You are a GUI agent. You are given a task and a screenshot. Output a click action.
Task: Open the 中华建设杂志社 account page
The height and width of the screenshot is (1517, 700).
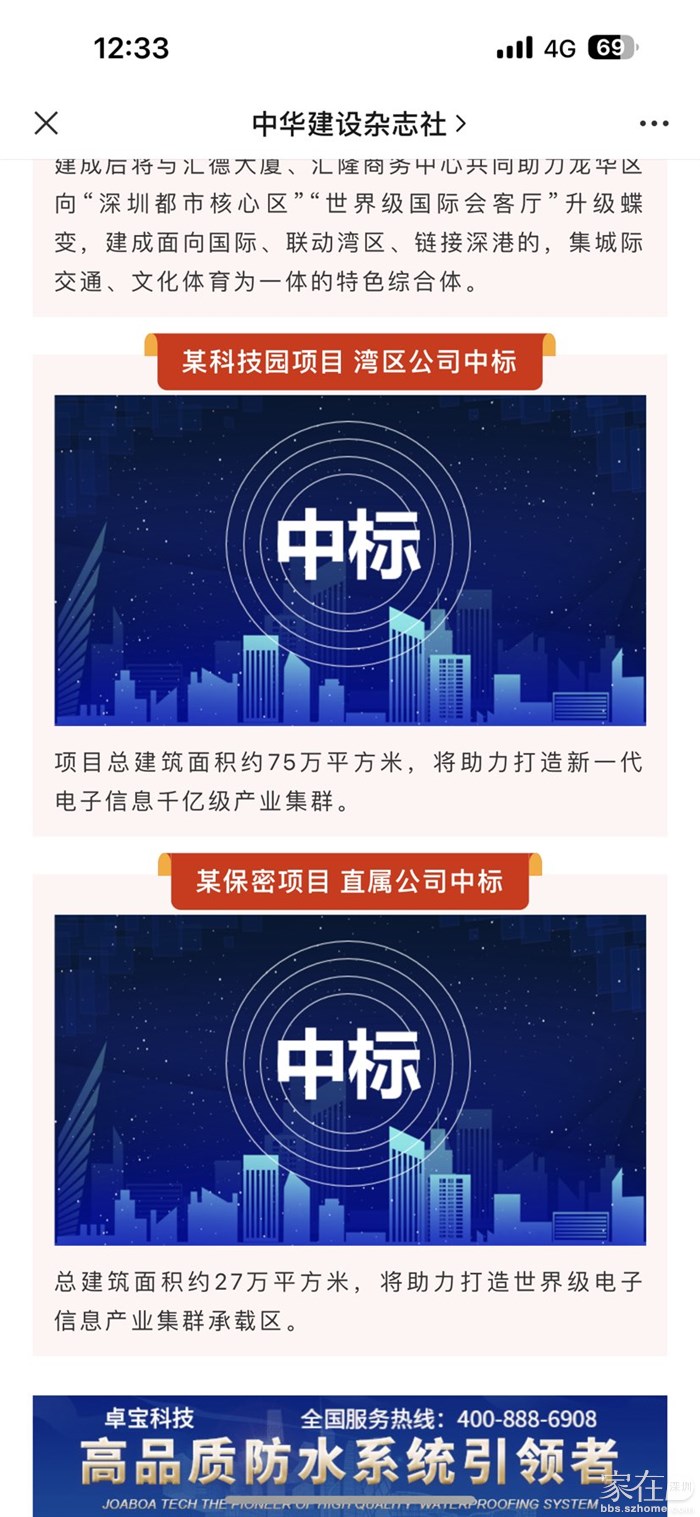[358, 124]
